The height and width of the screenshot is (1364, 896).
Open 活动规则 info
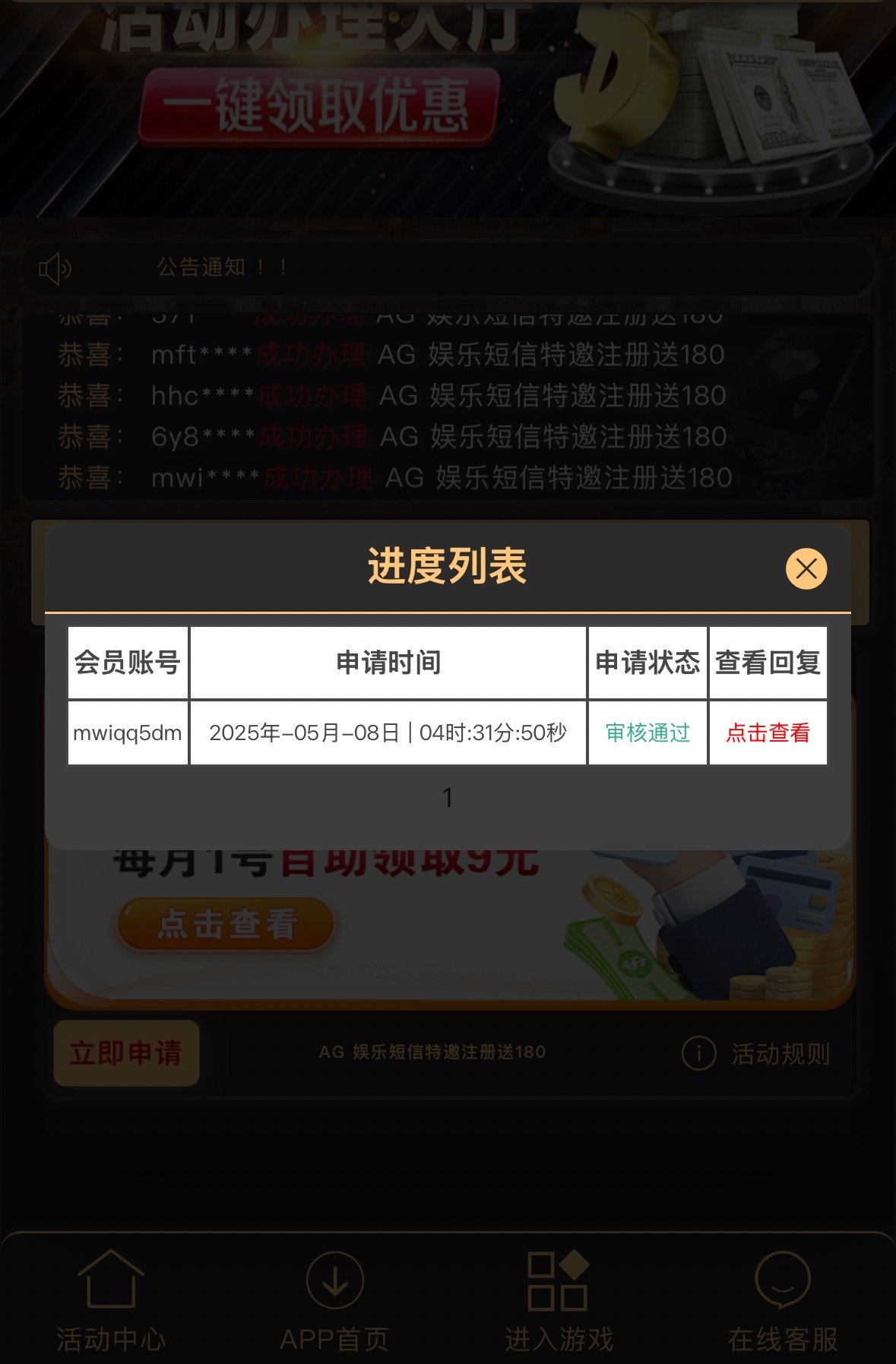(757, 1053)
